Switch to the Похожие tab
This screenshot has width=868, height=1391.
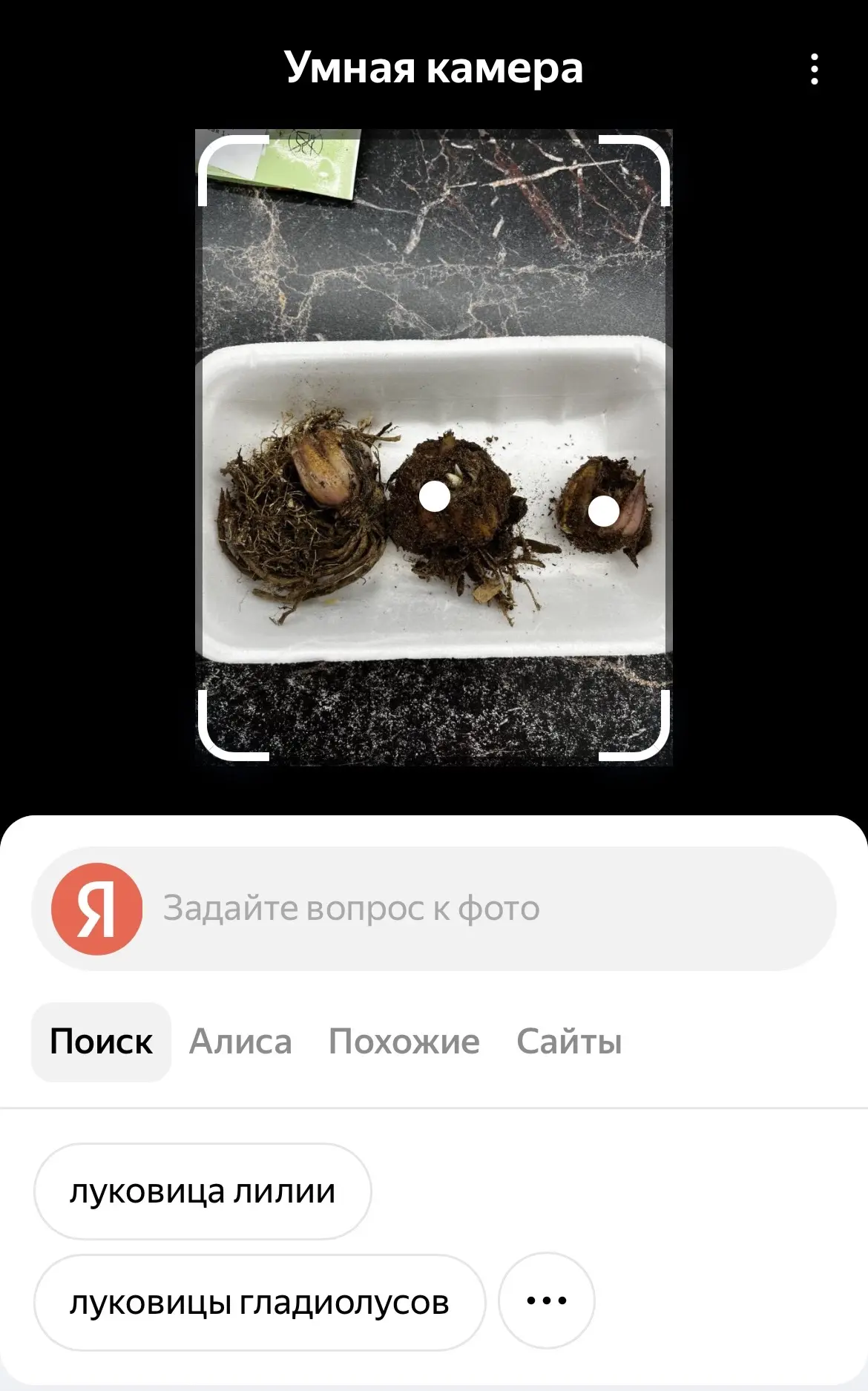(404, 1042)
